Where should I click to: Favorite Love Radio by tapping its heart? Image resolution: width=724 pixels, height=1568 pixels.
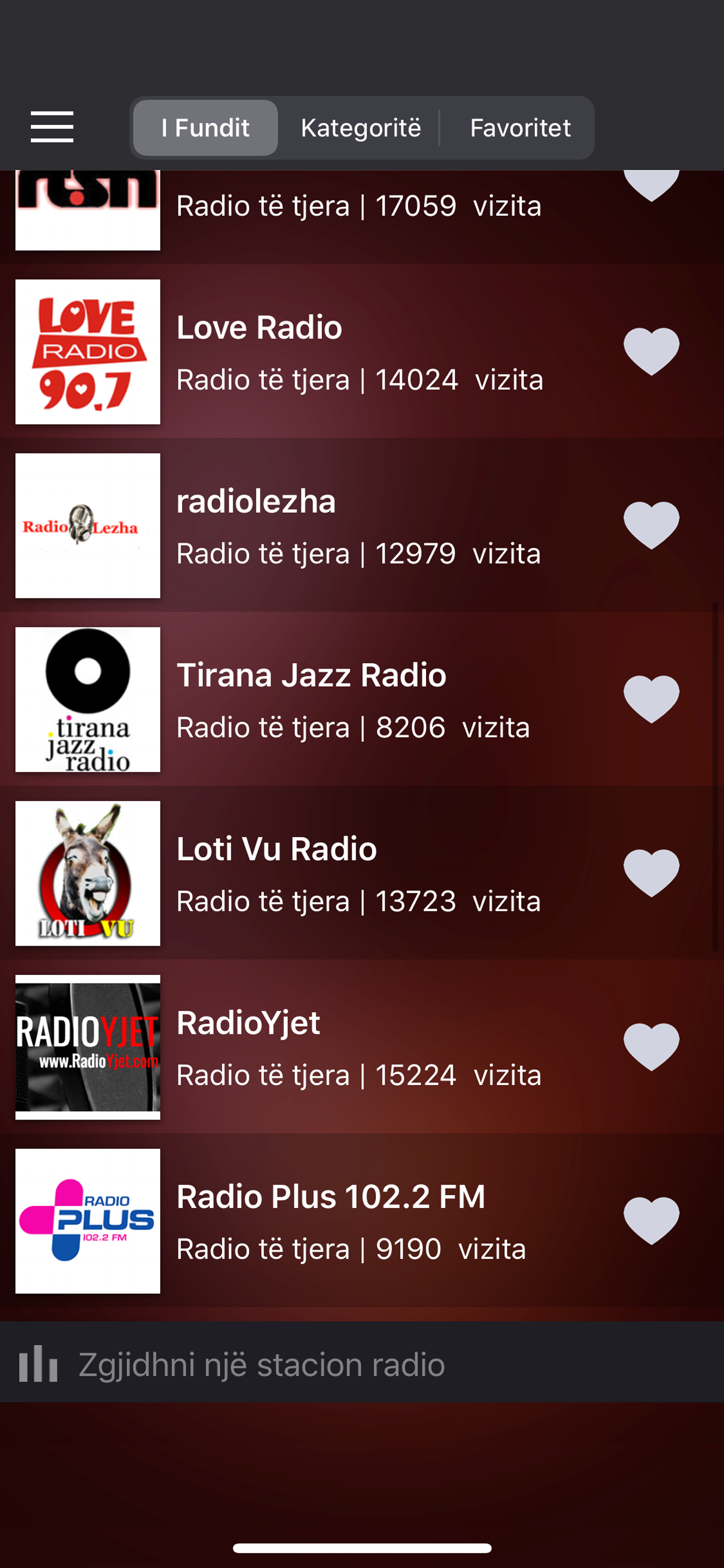pos(651,349)
